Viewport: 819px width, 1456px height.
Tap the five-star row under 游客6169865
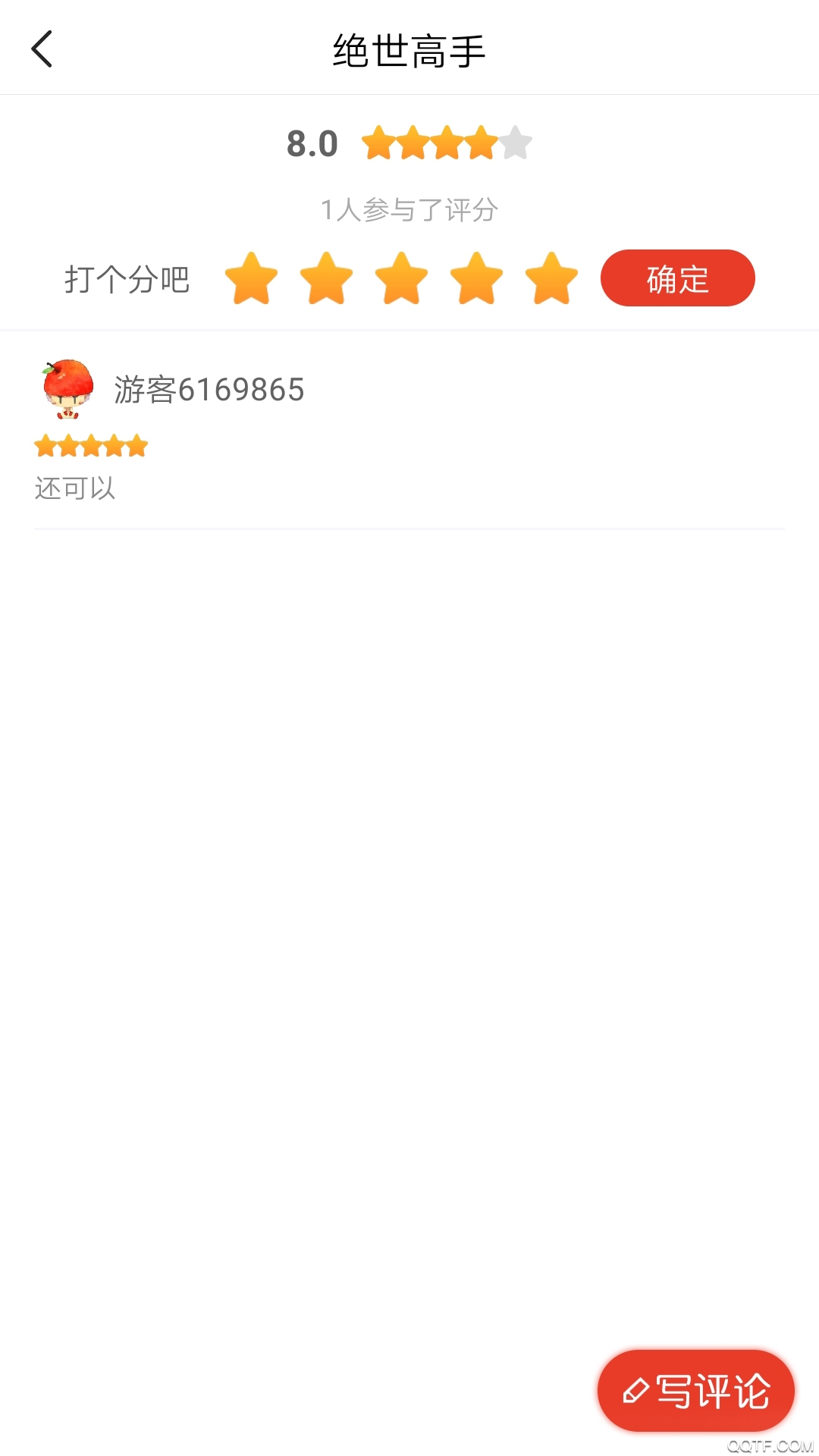[x=89, y=447]
